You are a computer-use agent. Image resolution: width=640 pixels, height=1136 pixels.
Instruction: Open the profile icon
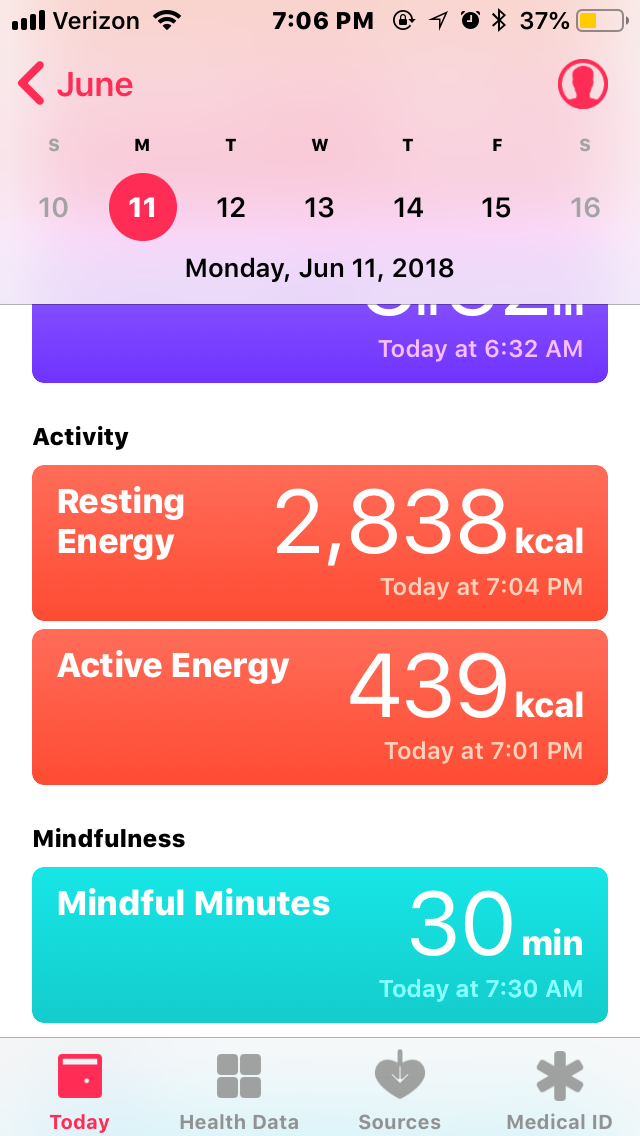583,84
